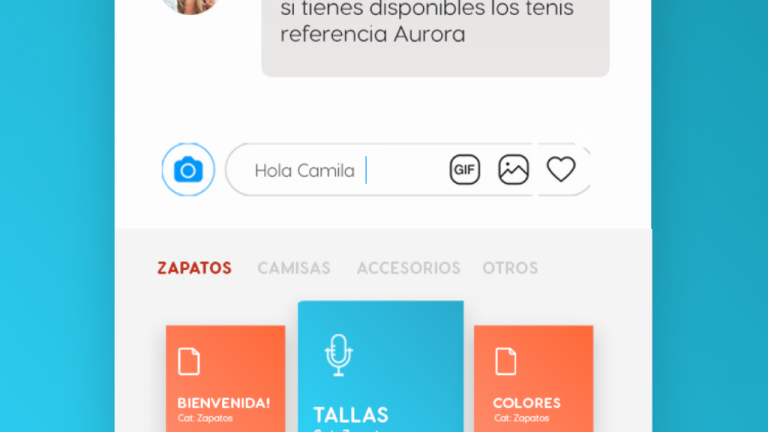Image resolution: width=768 pixels, height=432 pixels.
Task: Switch to the Camisas tab
Action: (294, 268)
